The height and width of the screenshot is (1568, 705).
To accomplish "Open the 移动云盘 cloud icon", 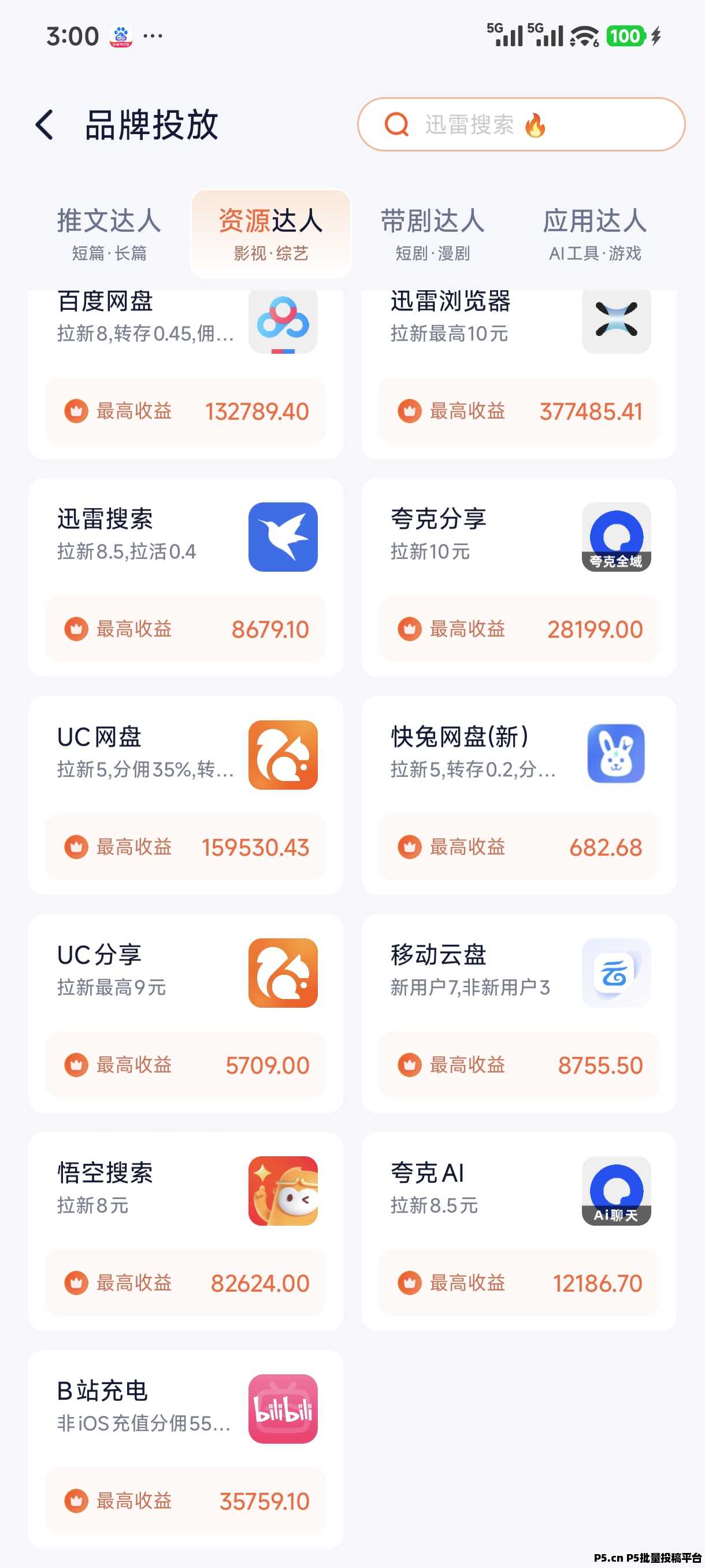I will click(x=615, y=972).
